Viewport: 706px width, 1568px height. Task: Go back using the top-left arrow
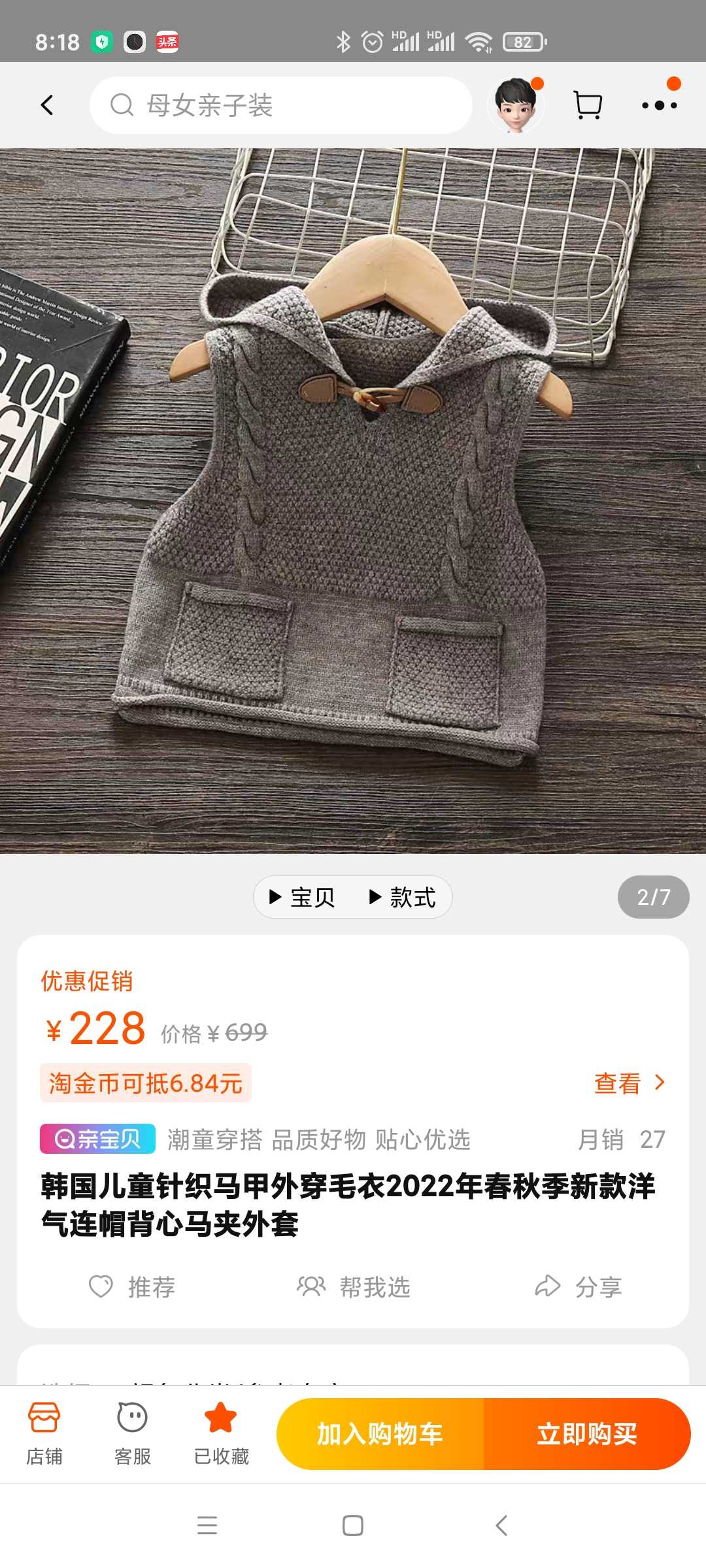click(x=47, y=105)
